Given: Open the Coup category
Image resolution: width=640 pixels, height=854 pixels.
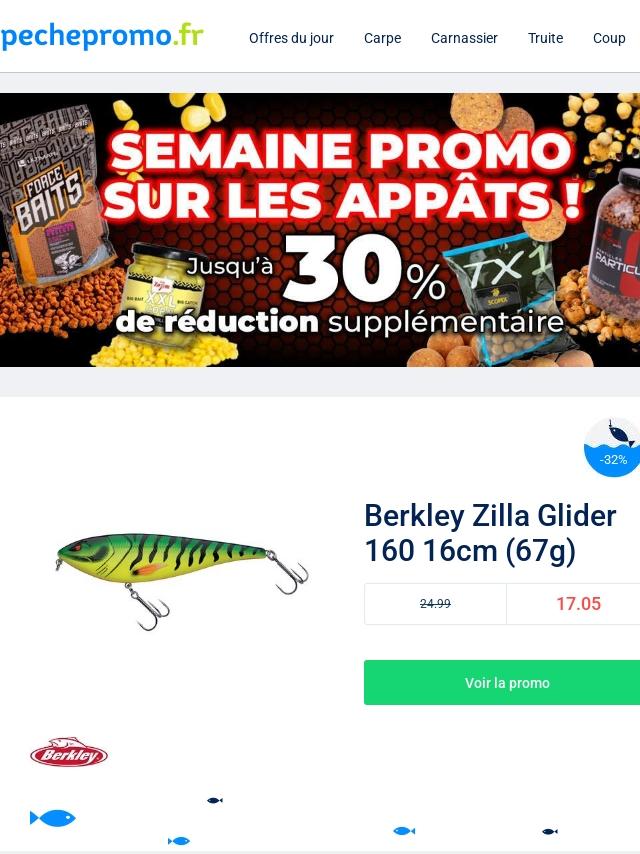Looking at the screenshot, I should coord(609,38).
